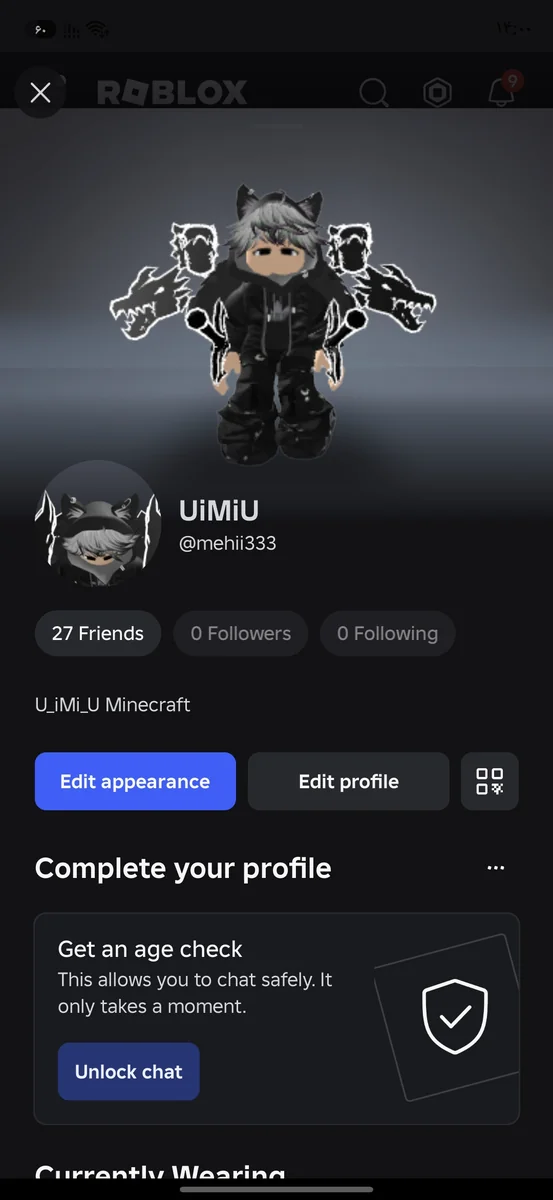Open the round profile avatar picture
Image resolution: width=553 pixels, height=1200 pixels.
97,524
